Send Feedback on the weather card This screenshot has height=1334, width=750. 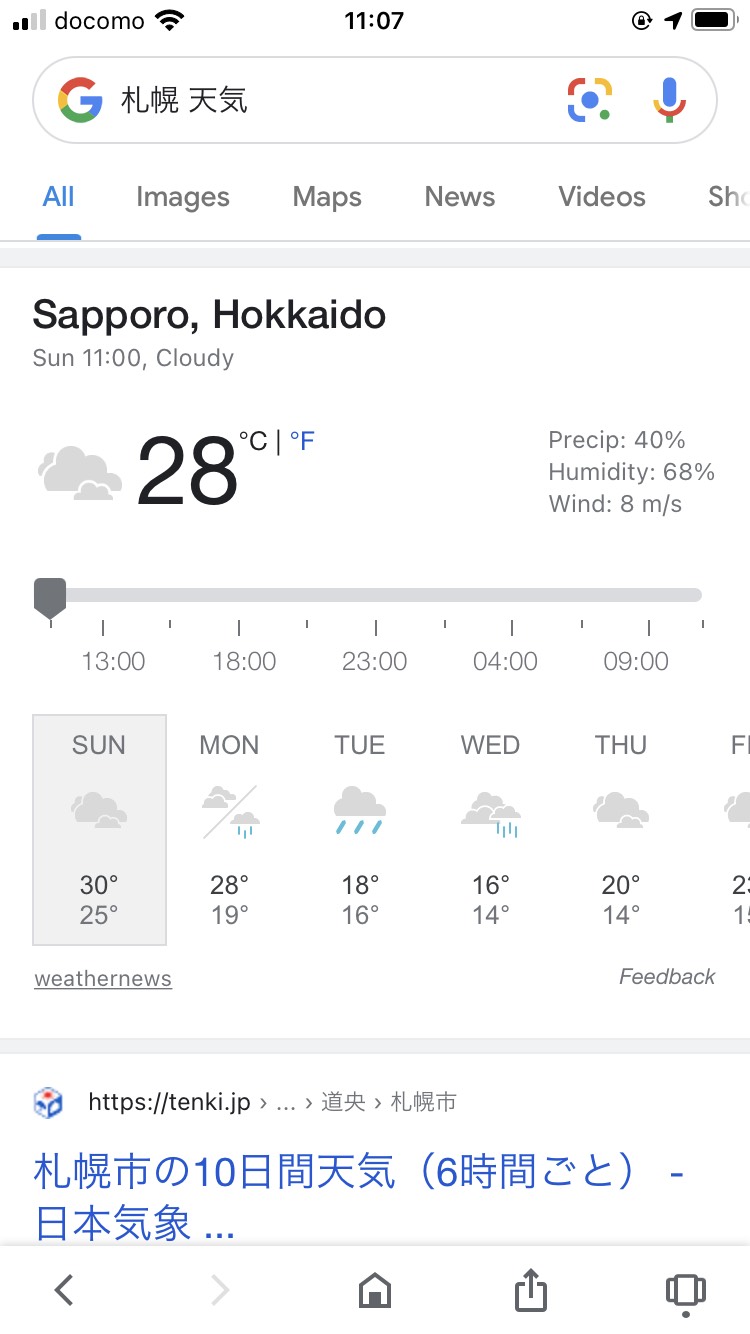(667, 977)
